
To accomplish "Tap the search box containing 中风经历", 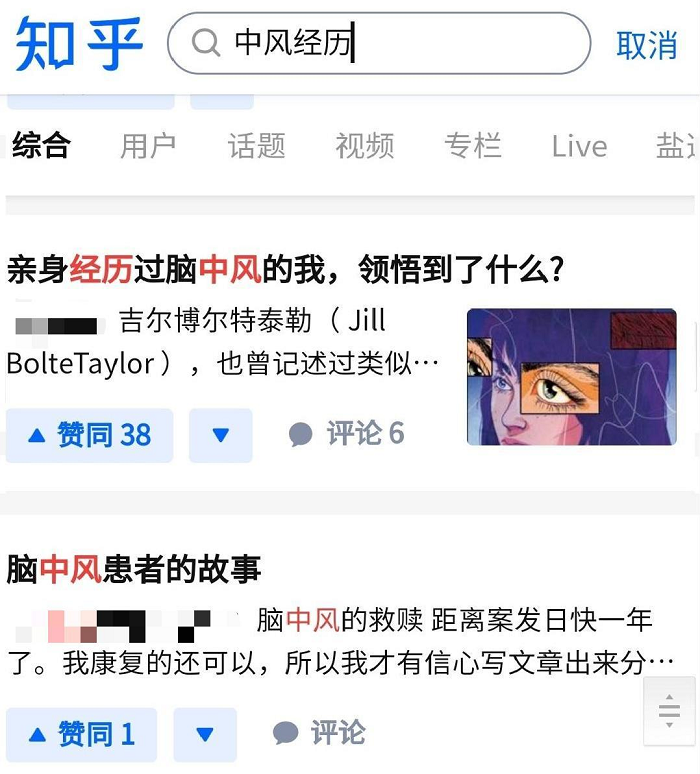I will [380, 44].
